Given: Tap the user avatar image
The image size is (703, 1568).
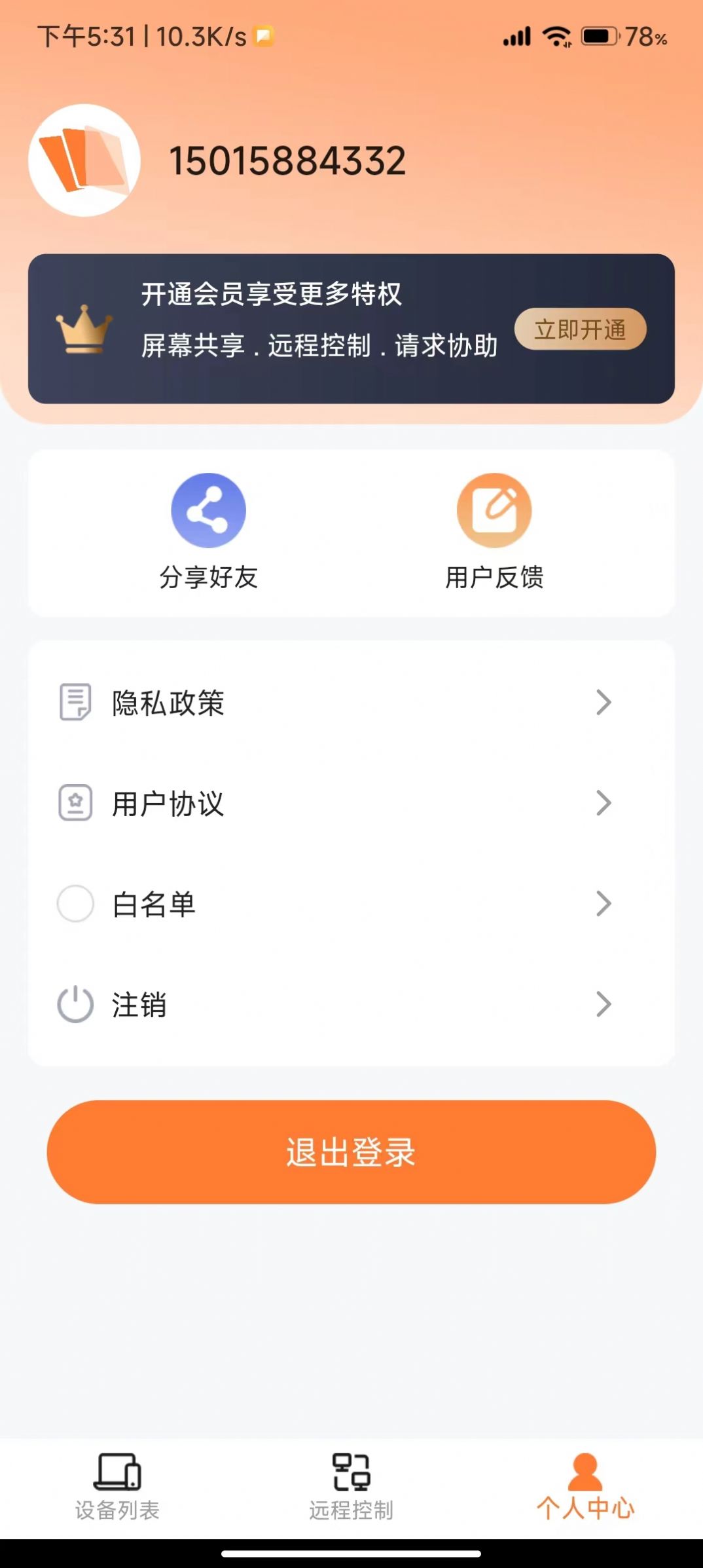Looking at the screenshot, I should coord(86,160).
